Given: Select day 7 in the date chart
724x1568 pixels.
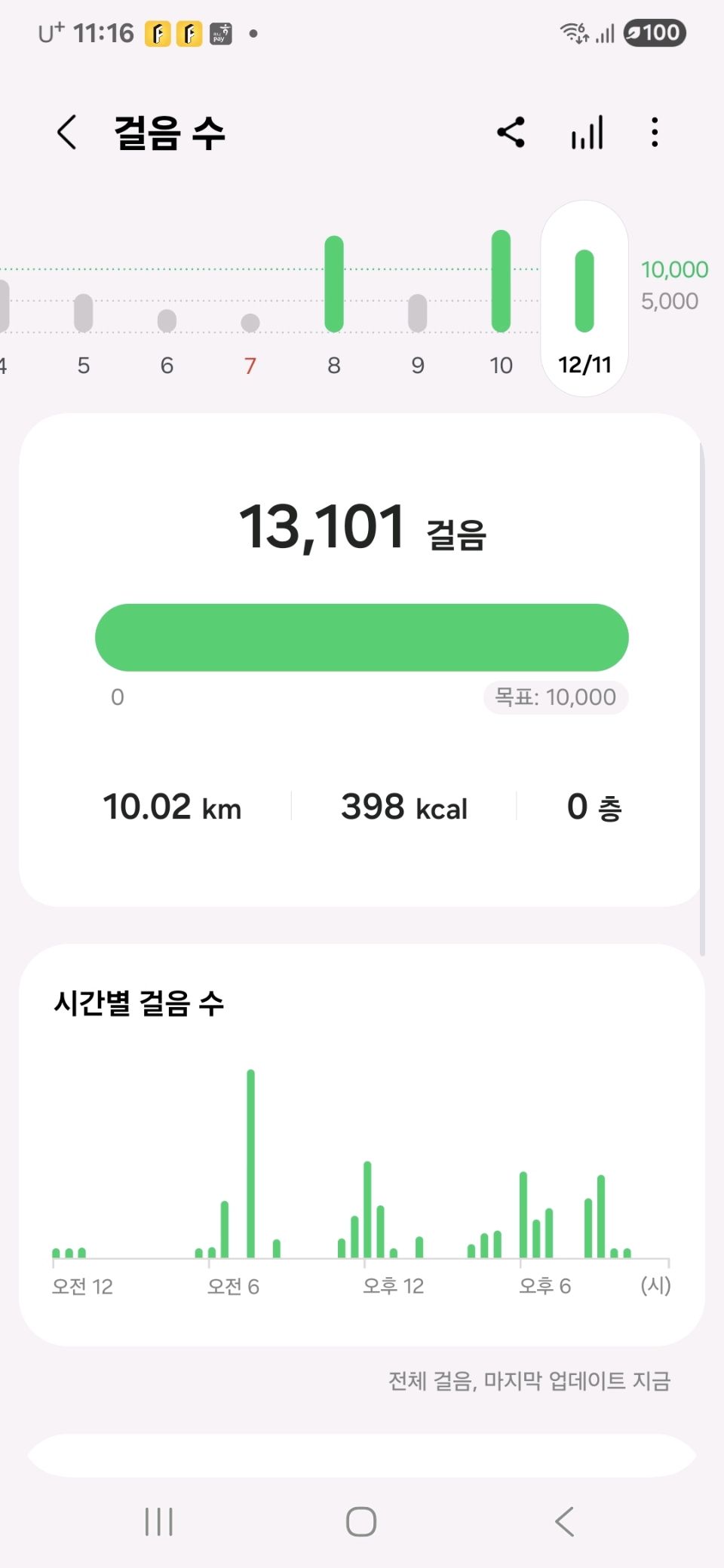Looking at the screenshot, I should [250, 332].
